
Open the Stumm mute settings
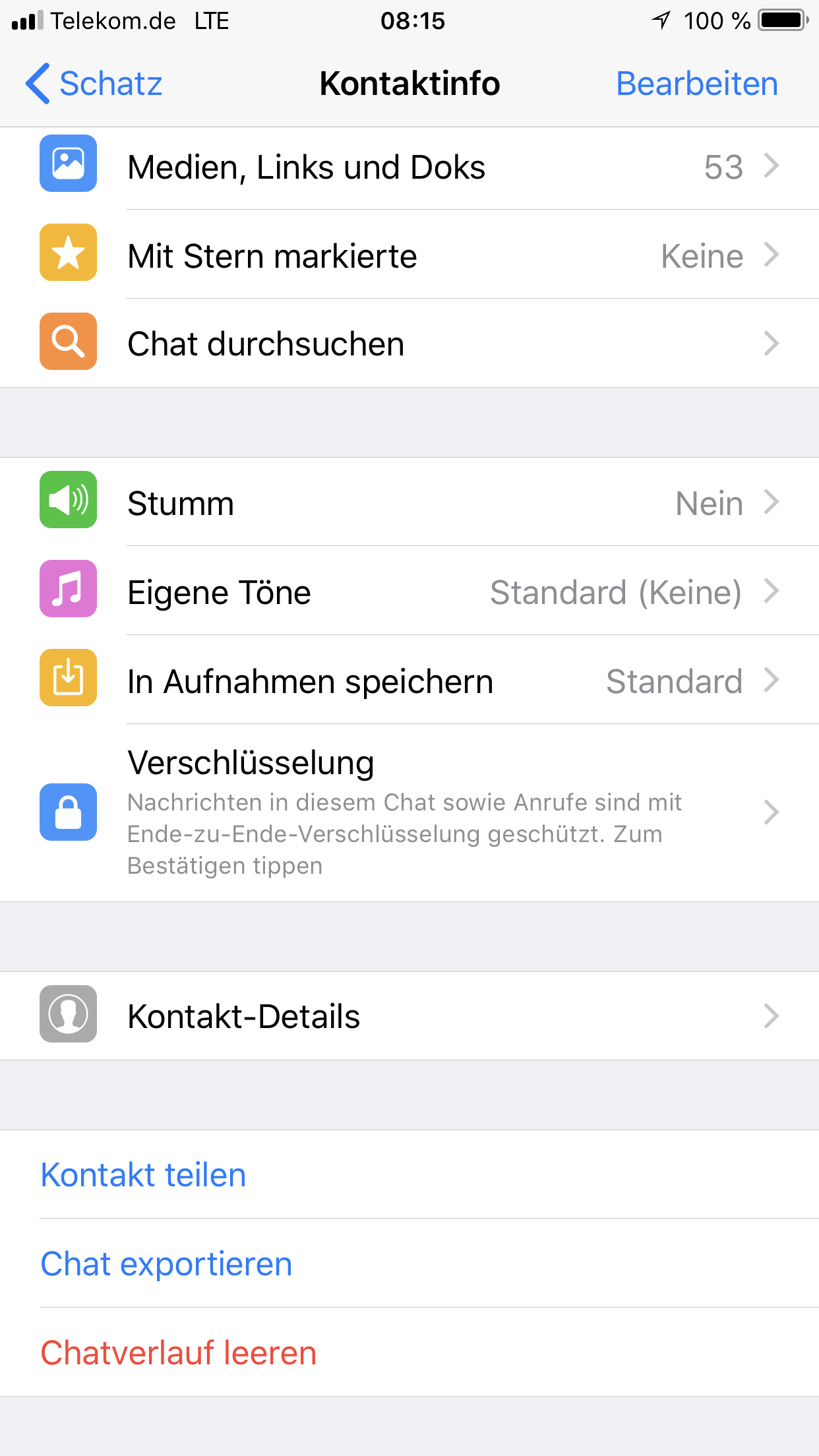(409, 503)
